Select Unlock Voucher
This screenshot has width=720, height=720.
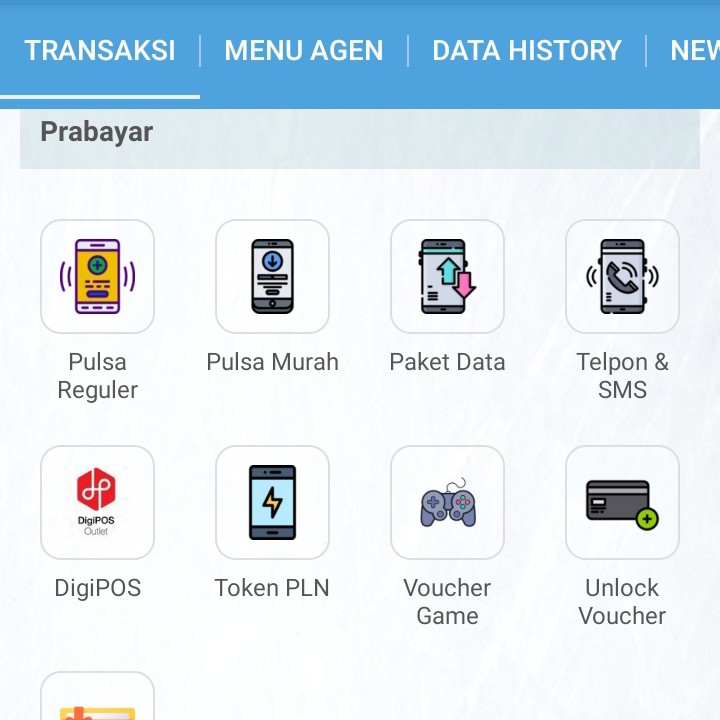point(622,502)
